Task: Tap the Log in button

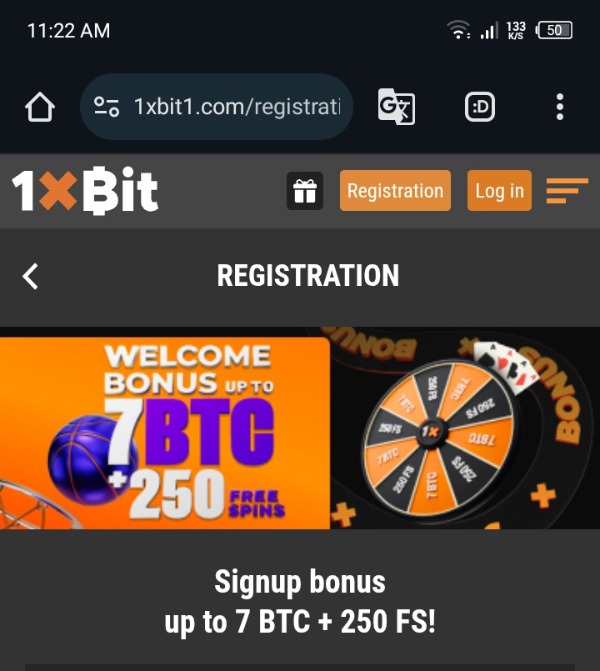Action: (x=499, y=191)
